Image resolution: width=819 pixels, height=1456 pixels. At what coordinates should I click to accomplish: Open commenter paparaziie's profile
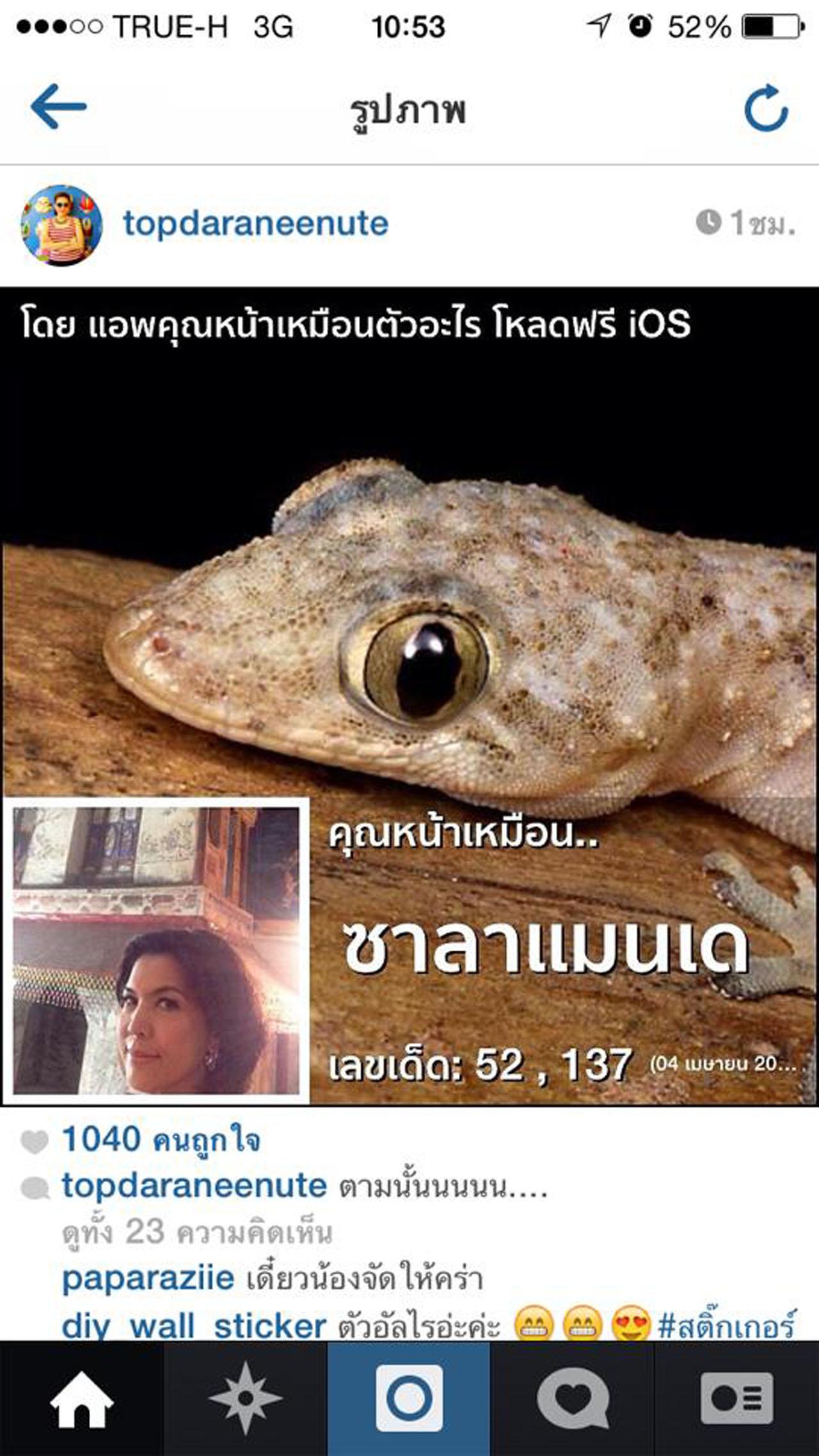[x=148, y=1278]
